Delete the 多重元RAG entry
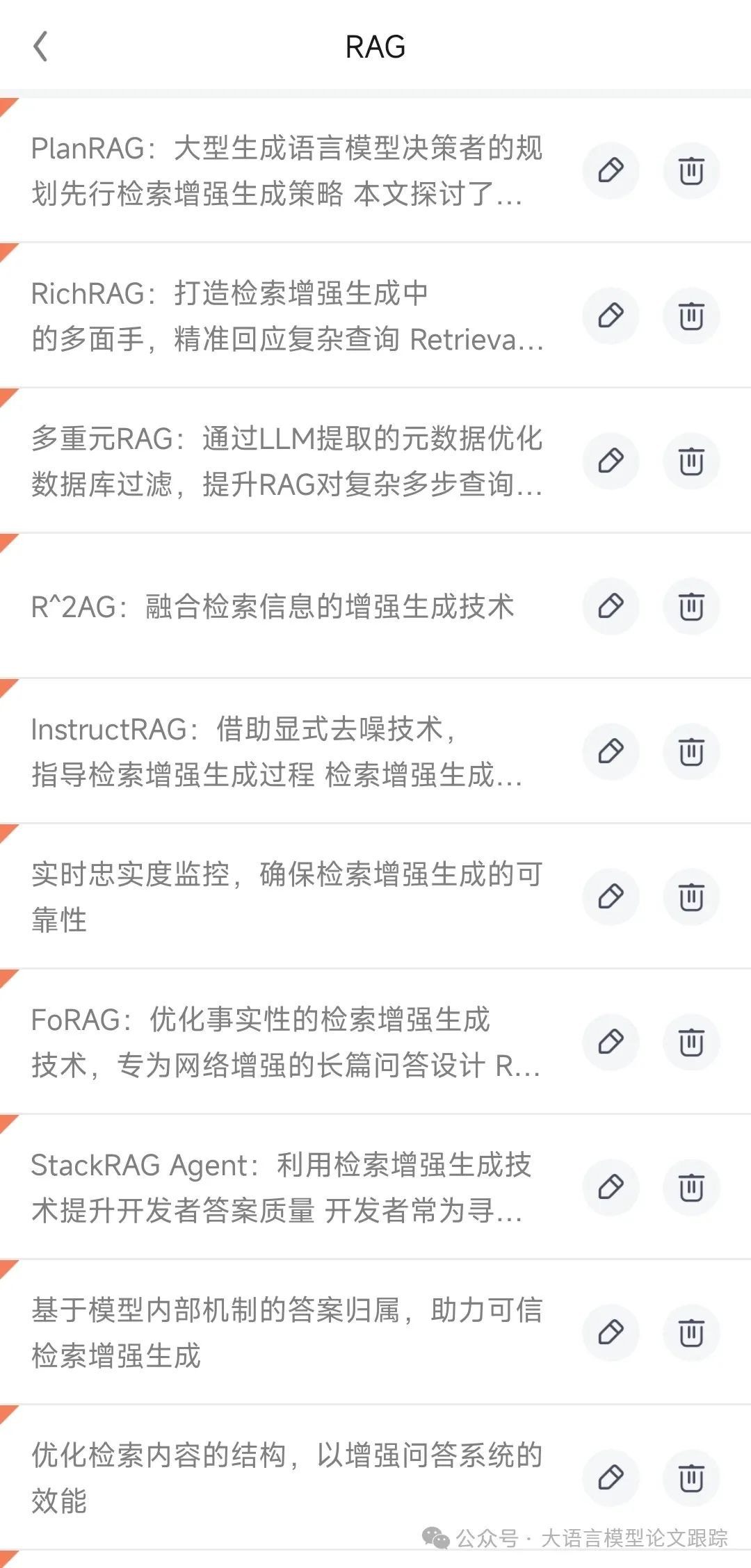 coord(691,461)
